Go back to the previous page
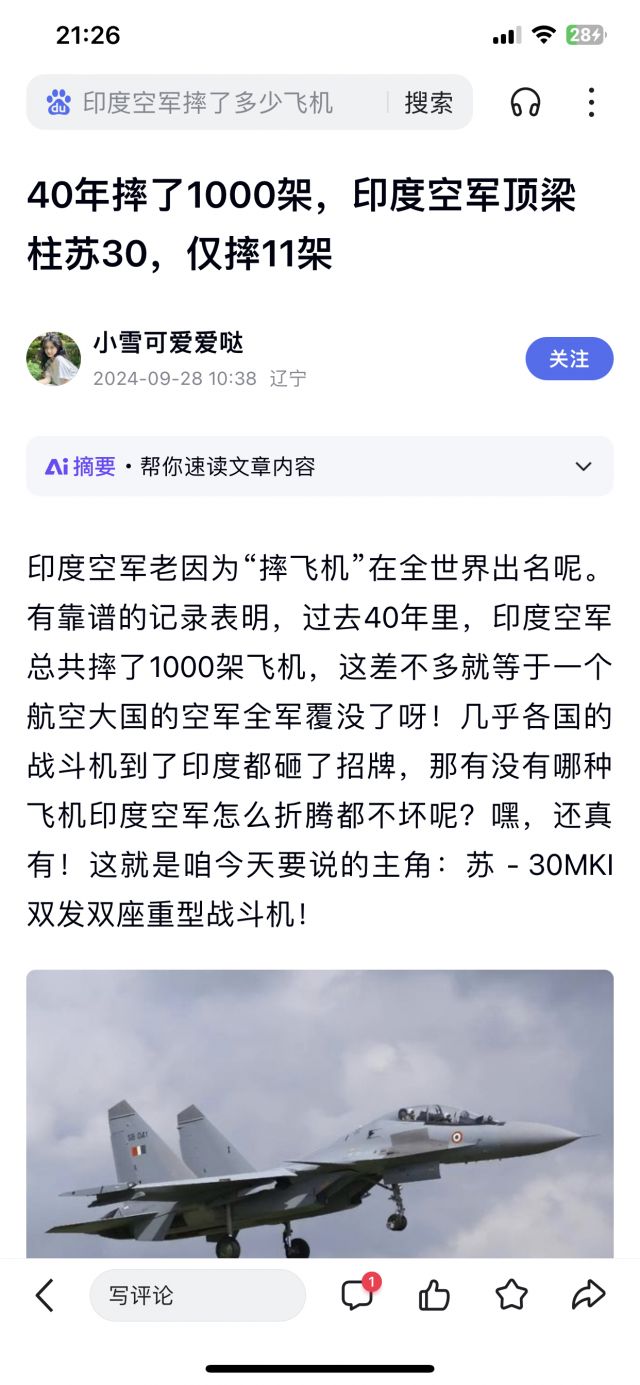Screen dimensions: 640x1385 click(45, 1296)
